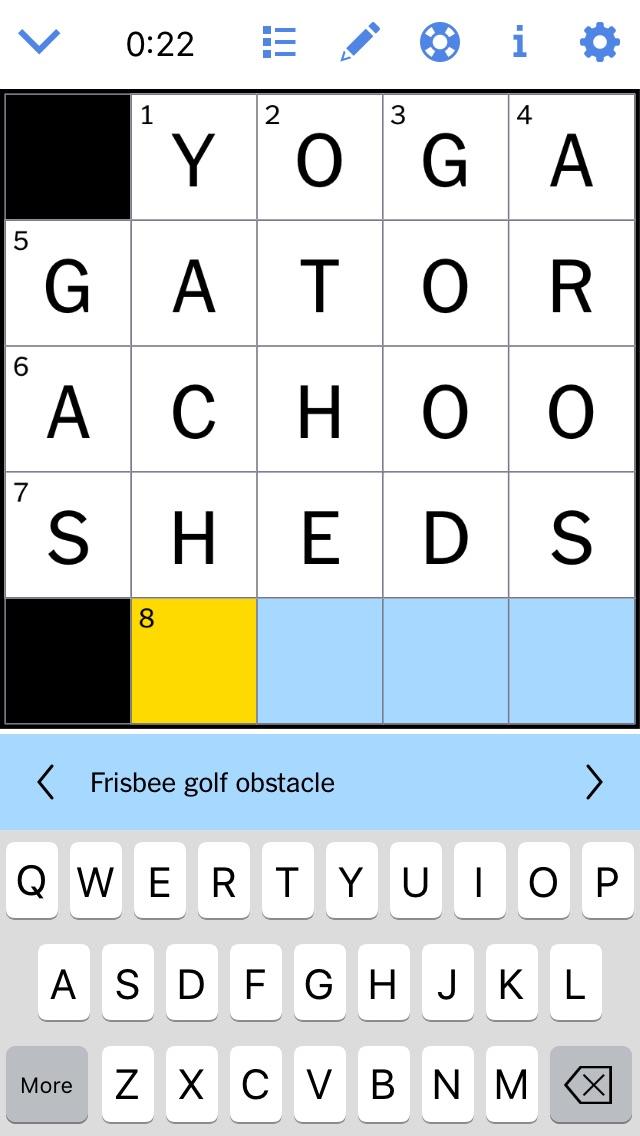The width and height of the screenshot is (640, 1136).
Task: Show puzzle info
Action: [x=519, y=43]
